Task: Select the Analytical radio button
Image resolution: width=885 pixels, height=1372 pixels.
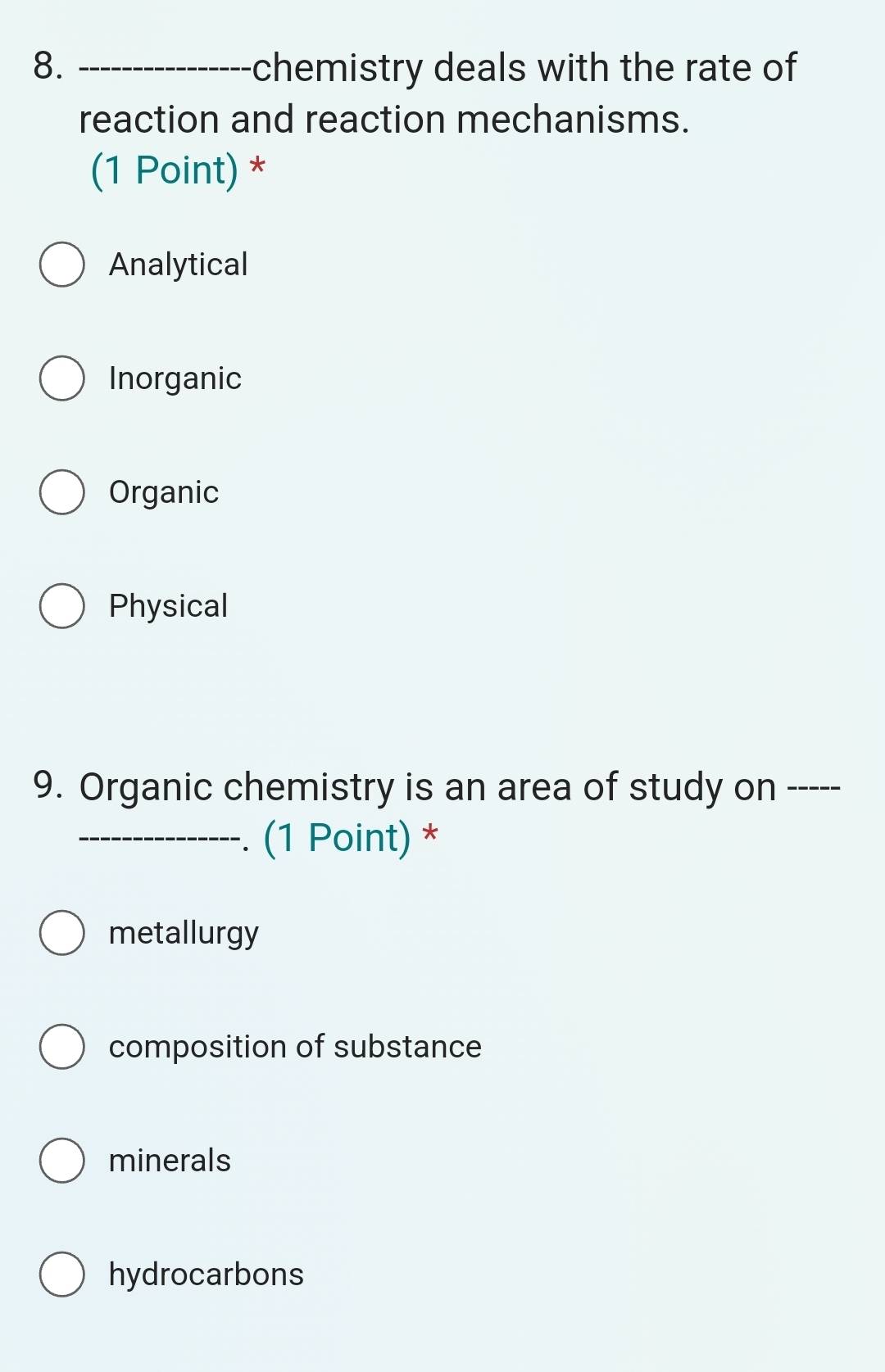Action: [61, 264]
